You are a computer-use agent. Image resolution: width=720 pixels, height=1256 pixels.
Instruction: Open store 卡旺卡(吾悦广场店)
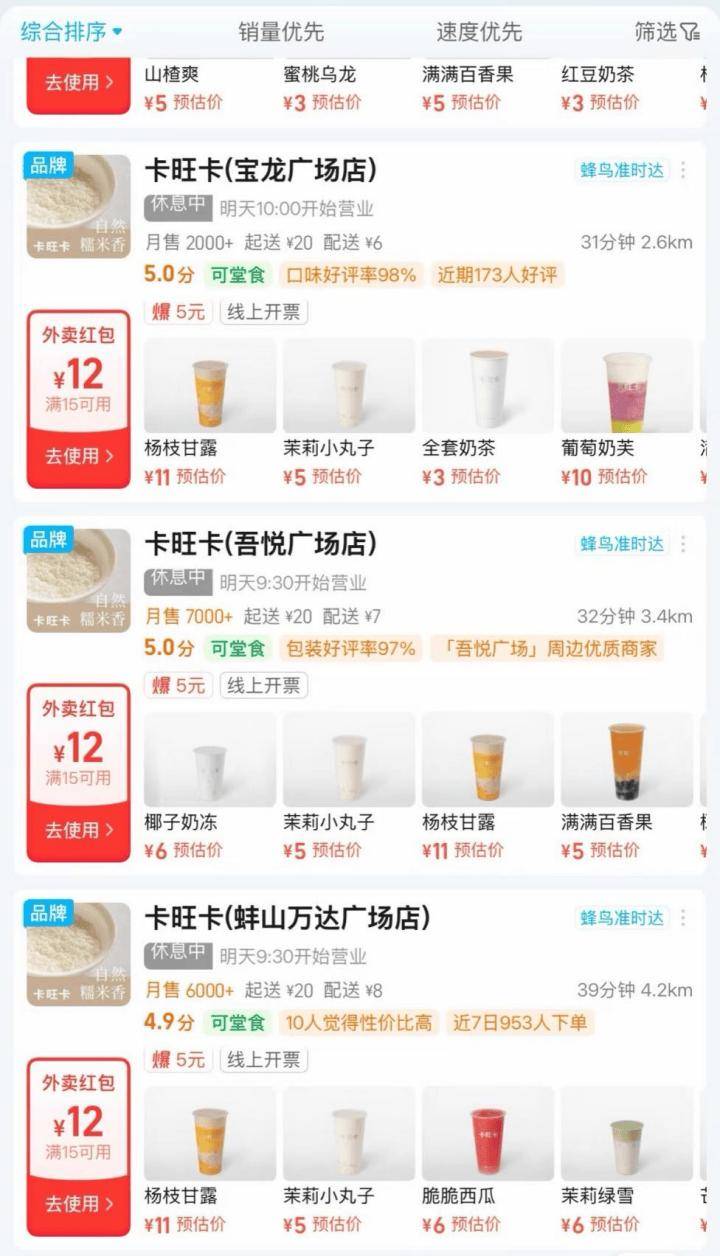click(x=261, y=545)
